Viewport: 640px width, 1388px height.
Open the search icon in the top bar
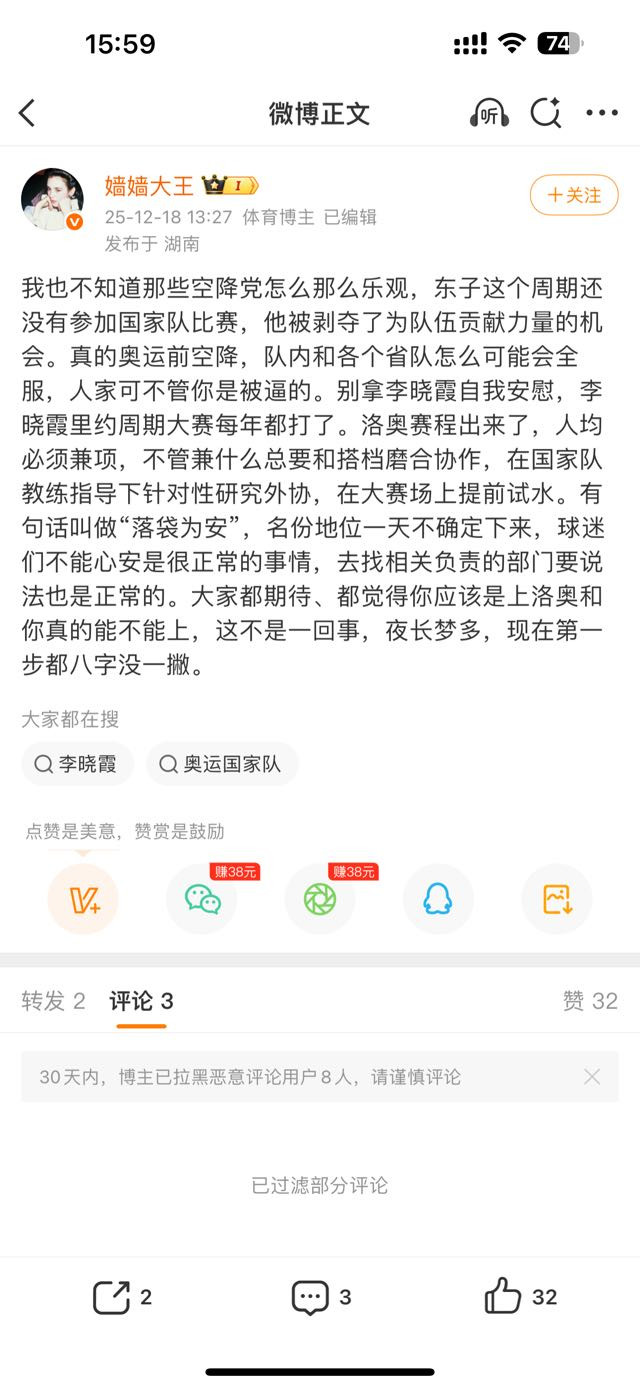[x=546, y=113]
